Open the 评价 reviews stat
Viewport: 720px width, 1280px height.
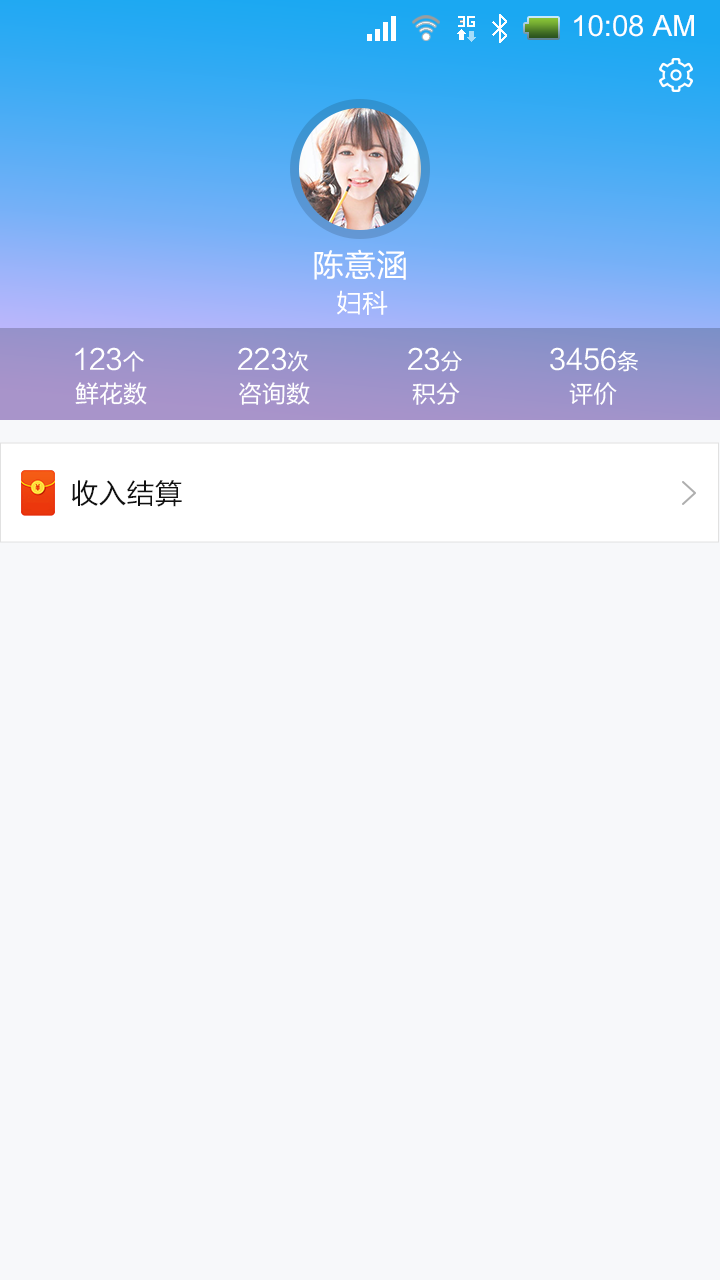593,375
